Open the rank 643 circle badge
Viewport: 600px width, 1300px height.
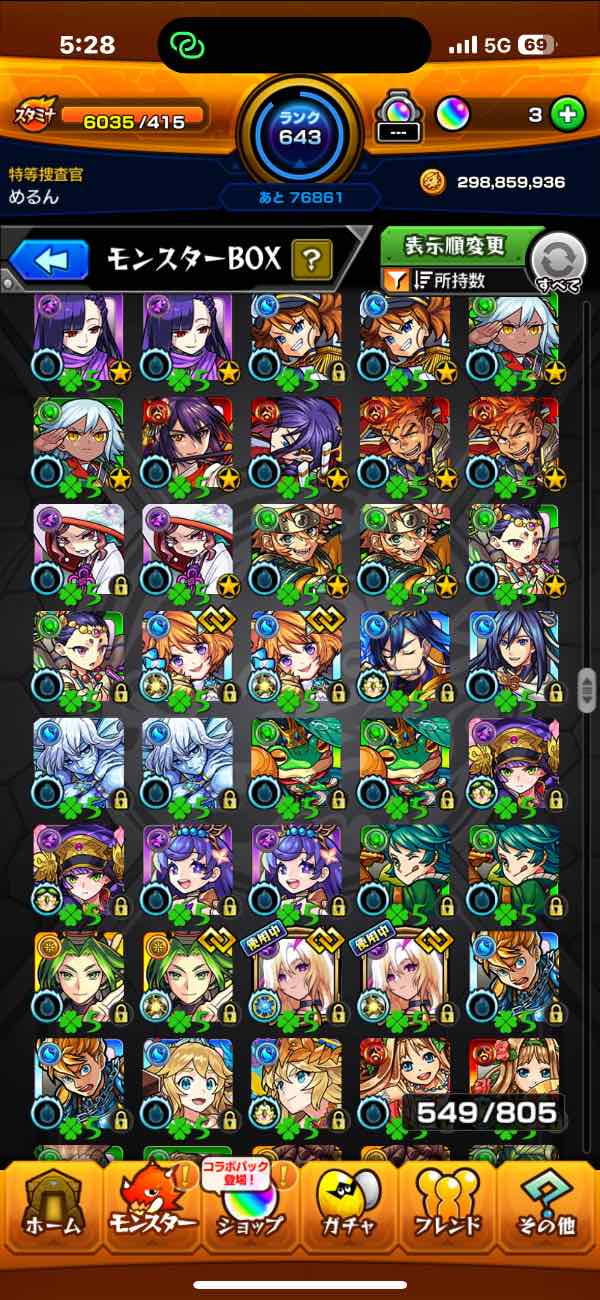tap(299, 125)
